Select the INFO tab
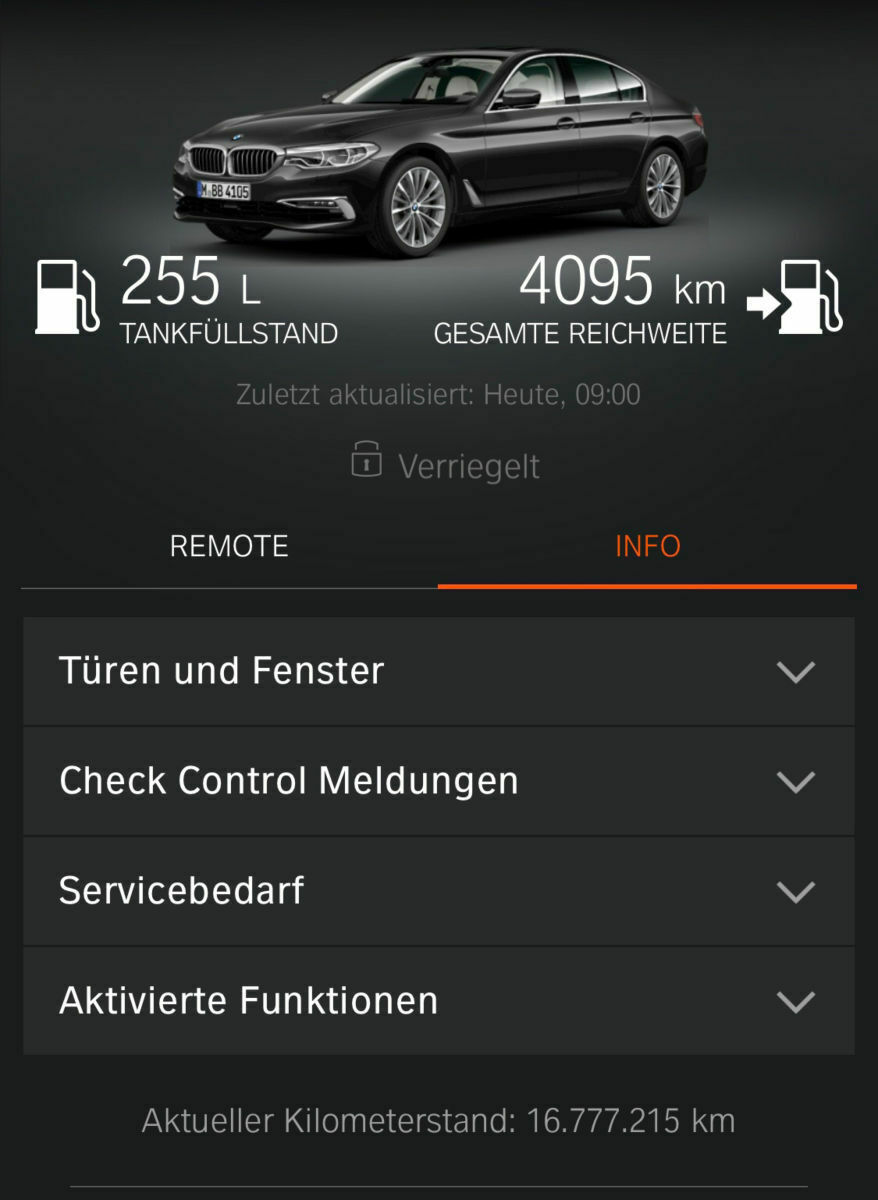Viewport: 878px width, 1200px height. tap(647, 545)
